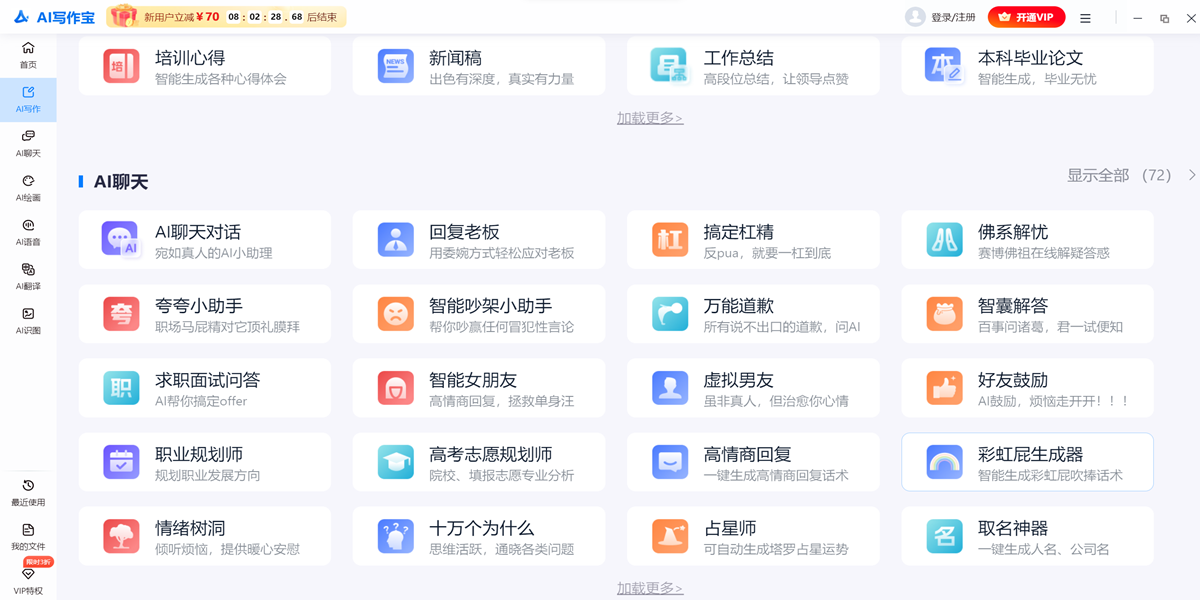
Task: Open the 回复老板 card
Action: click(x=478, y=240)
